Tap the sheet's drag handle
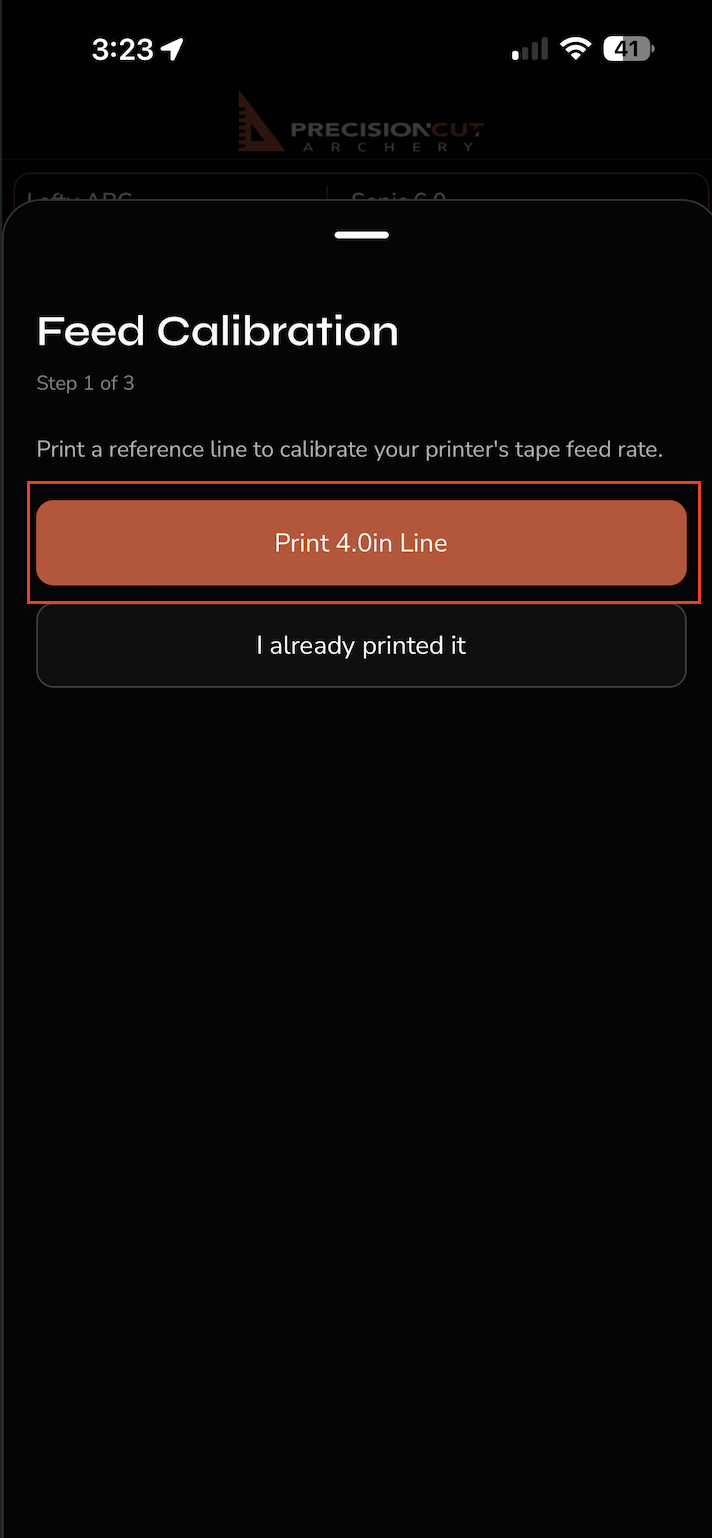 pos(362,236)
